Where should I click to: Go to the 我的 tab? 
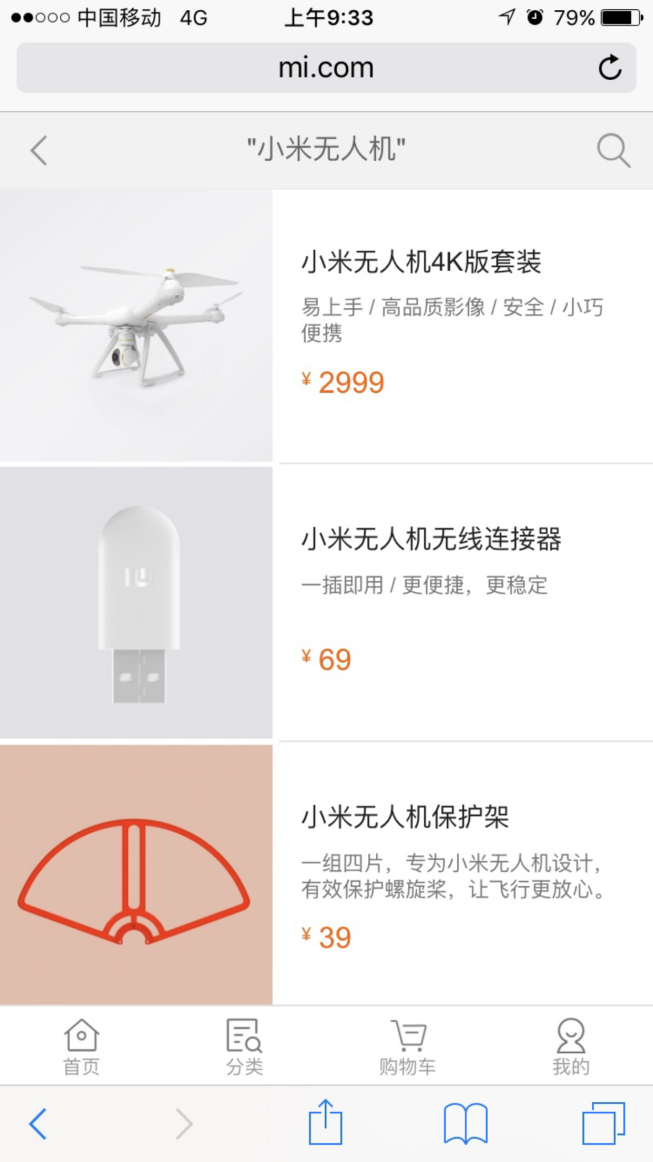[570, 1046]
